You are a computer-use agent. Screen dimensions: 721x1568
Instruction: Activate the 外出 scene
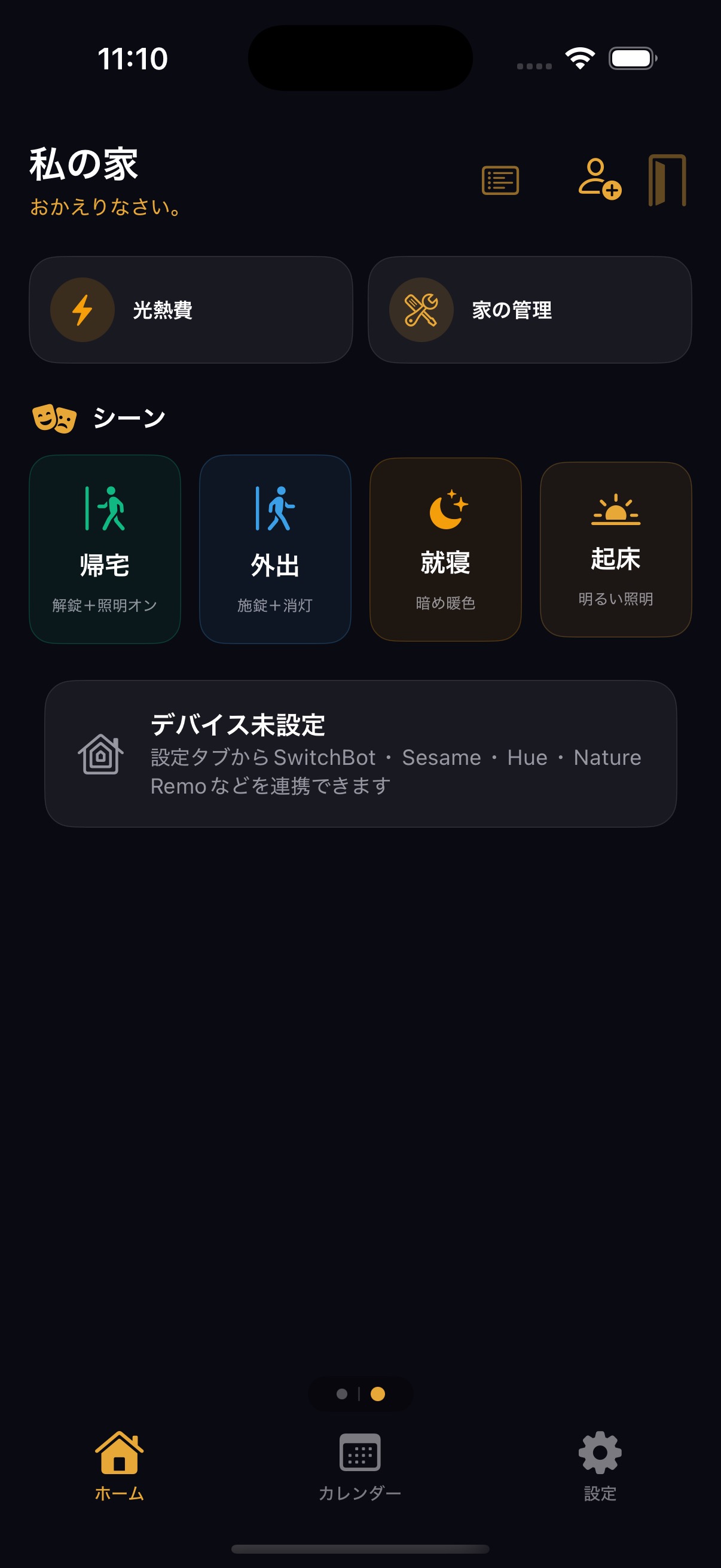coord(276,547)
